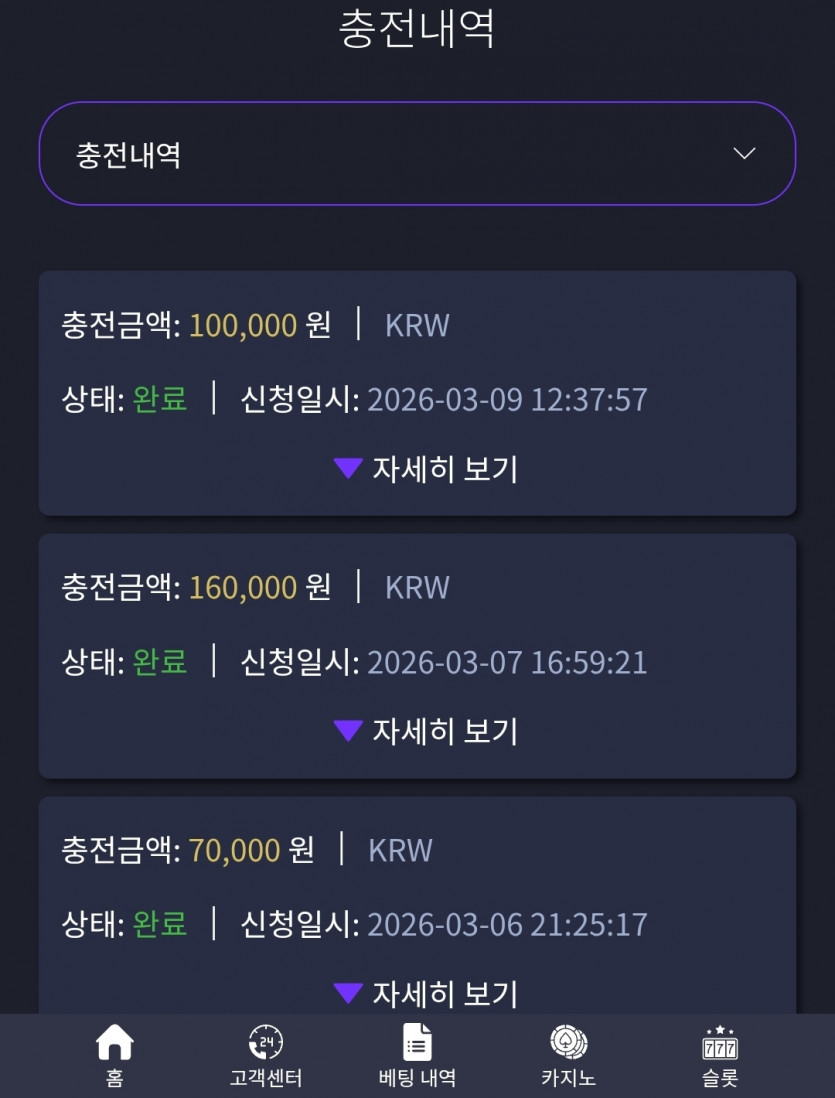Expand 자세히 보기 for the 100,000 원 charge

(426, 468)
